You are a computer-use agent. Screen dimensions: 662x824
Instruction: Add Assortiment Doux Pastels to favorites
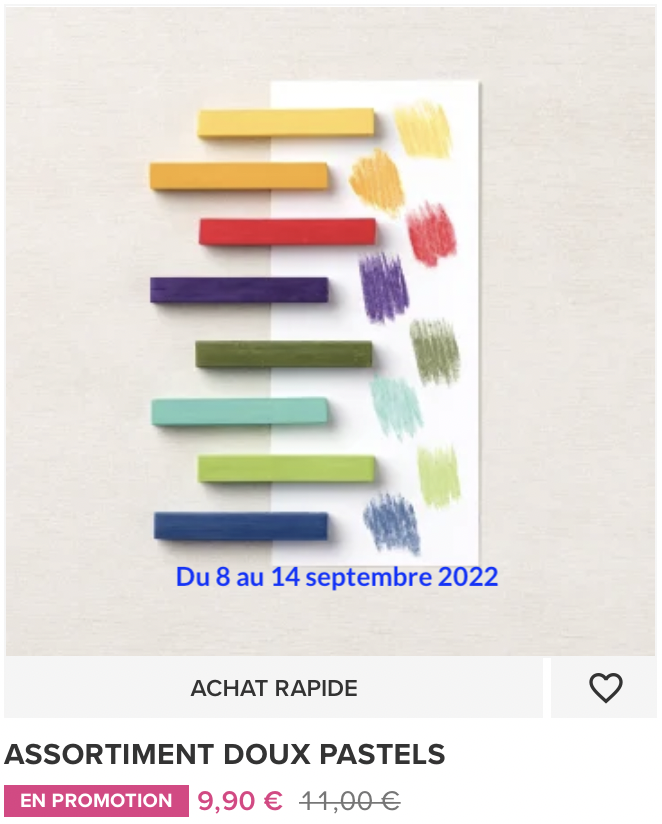click(x=605, y=688)
